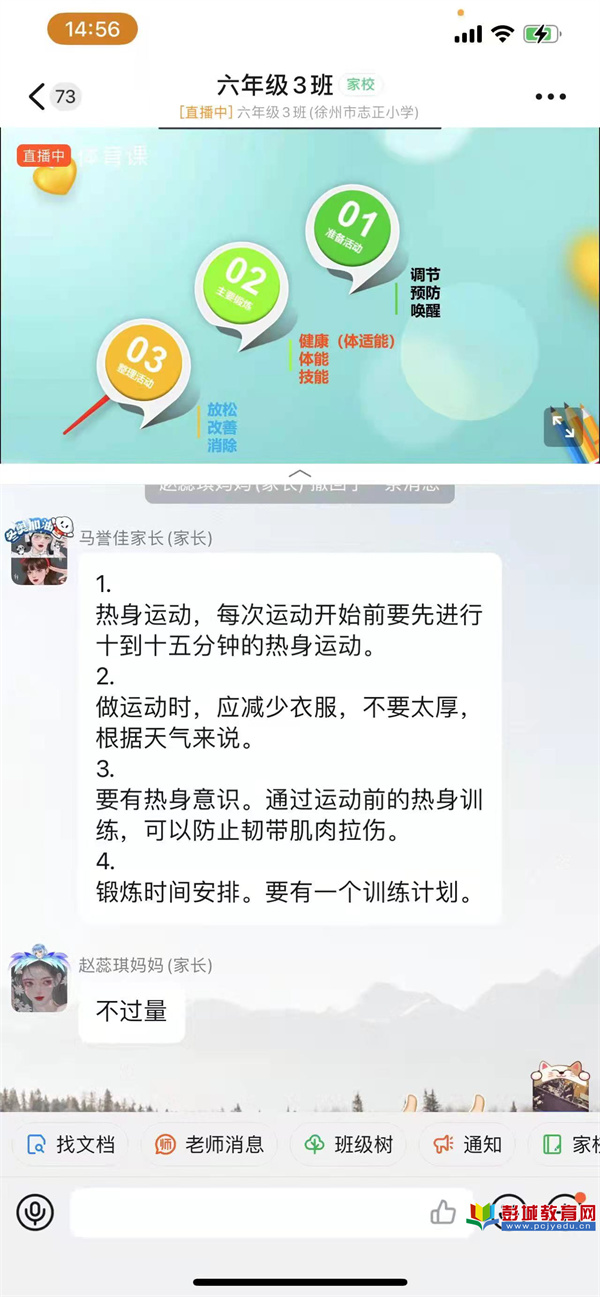
Task: Collapse the live video panel chevron
Action: [300, 473]
